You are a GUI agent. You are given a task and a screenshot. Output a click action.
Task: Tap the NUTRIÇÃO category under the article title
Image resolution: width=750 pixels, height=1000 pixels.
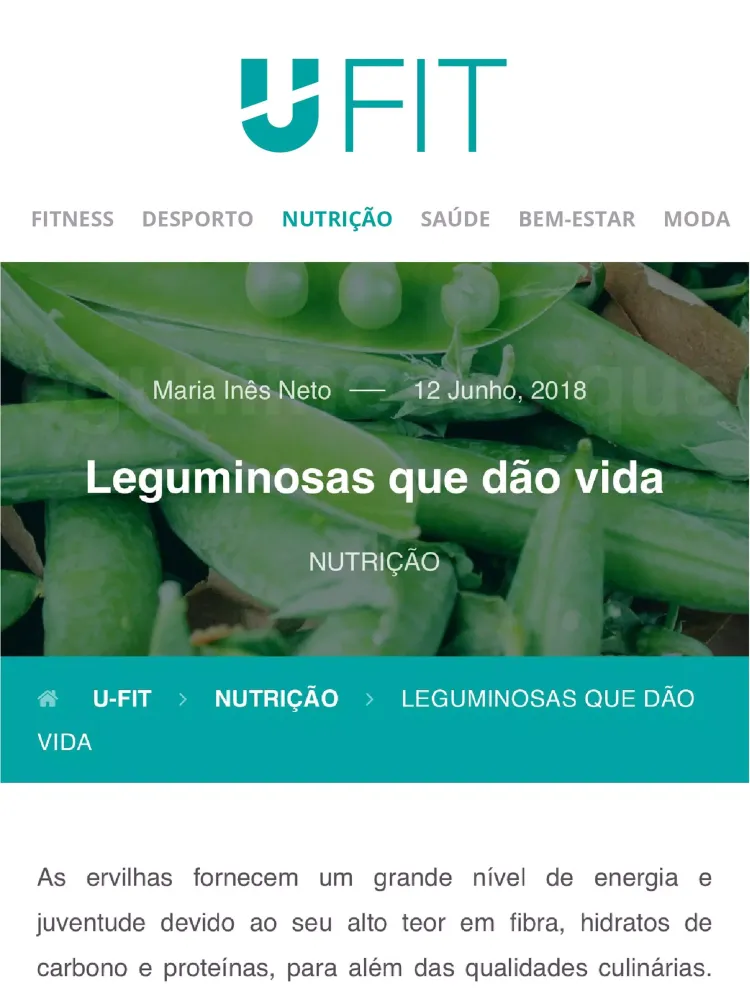[374, 562]
